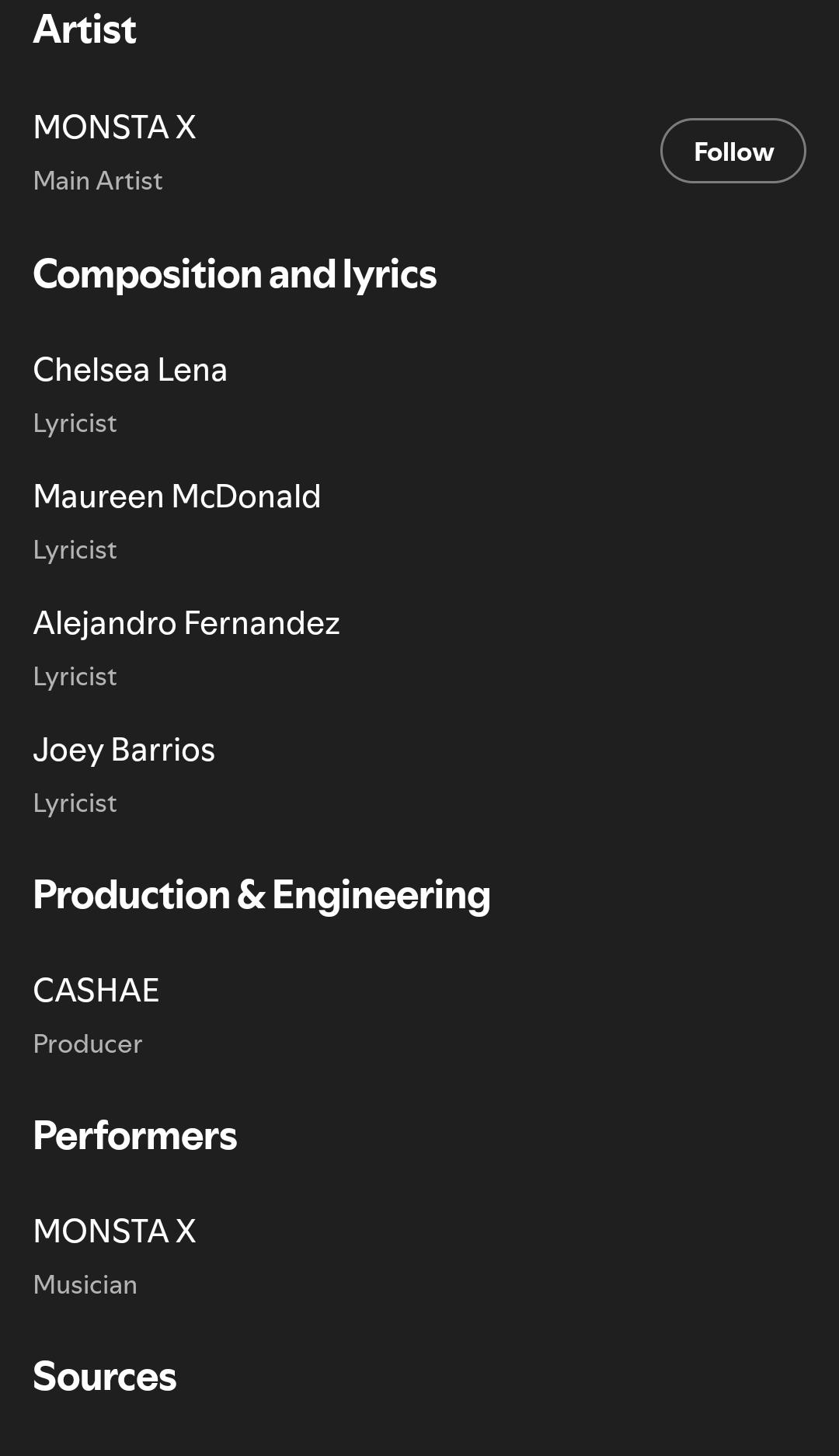The width and height of the screenshot is (839, 1456).
Task: Click the Main Artist role label
Action: pos(98,180)
